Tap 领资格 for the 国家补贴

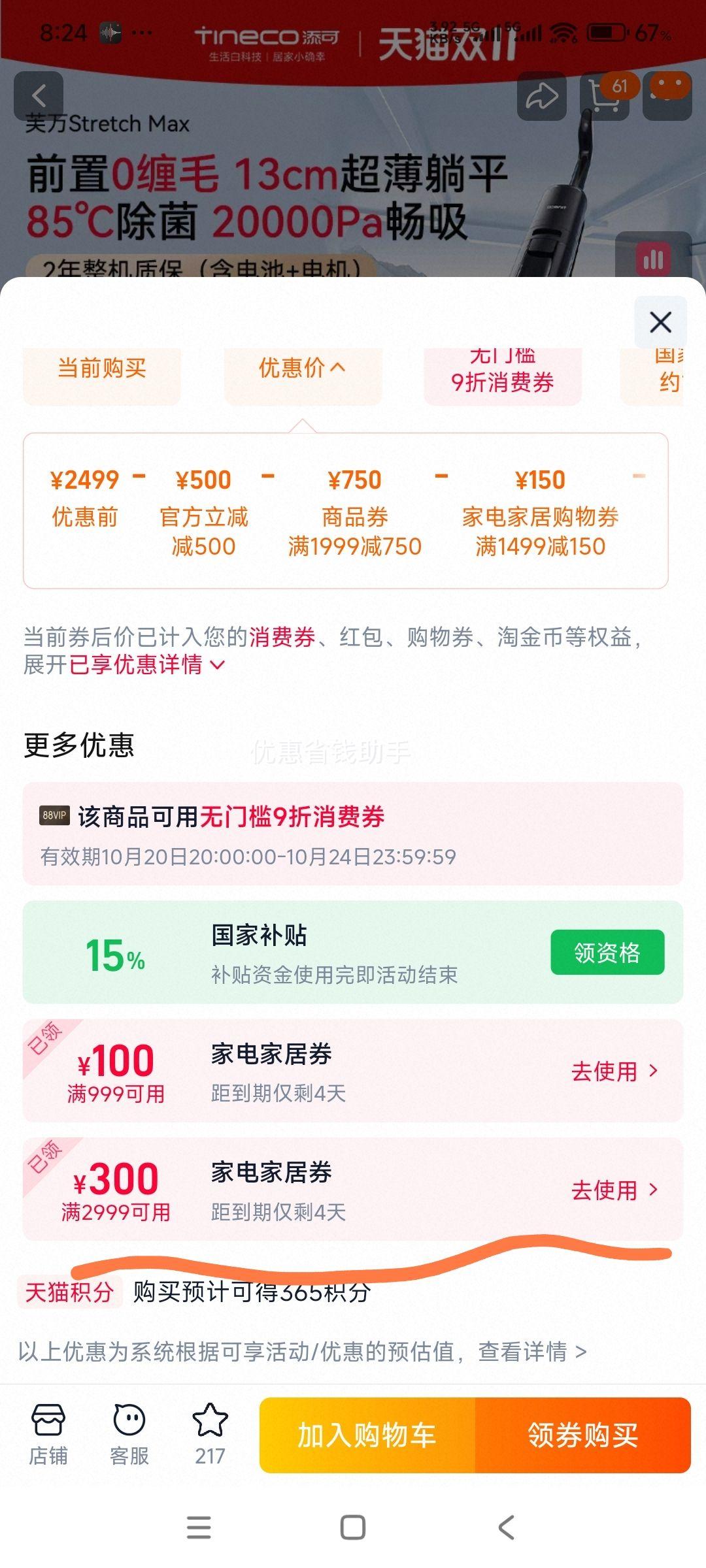[x=607, y=953]
